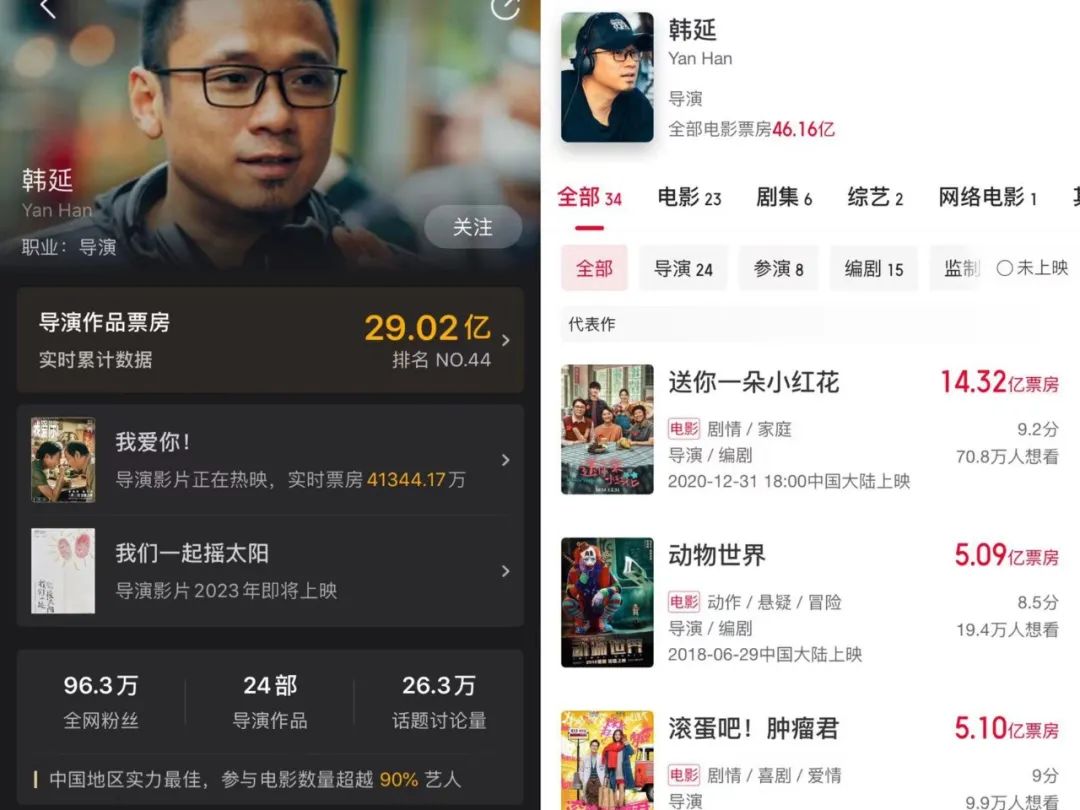The image size is (1080, 810).
Task: Select the 全部 34 tab
Action: coord(590,198)
